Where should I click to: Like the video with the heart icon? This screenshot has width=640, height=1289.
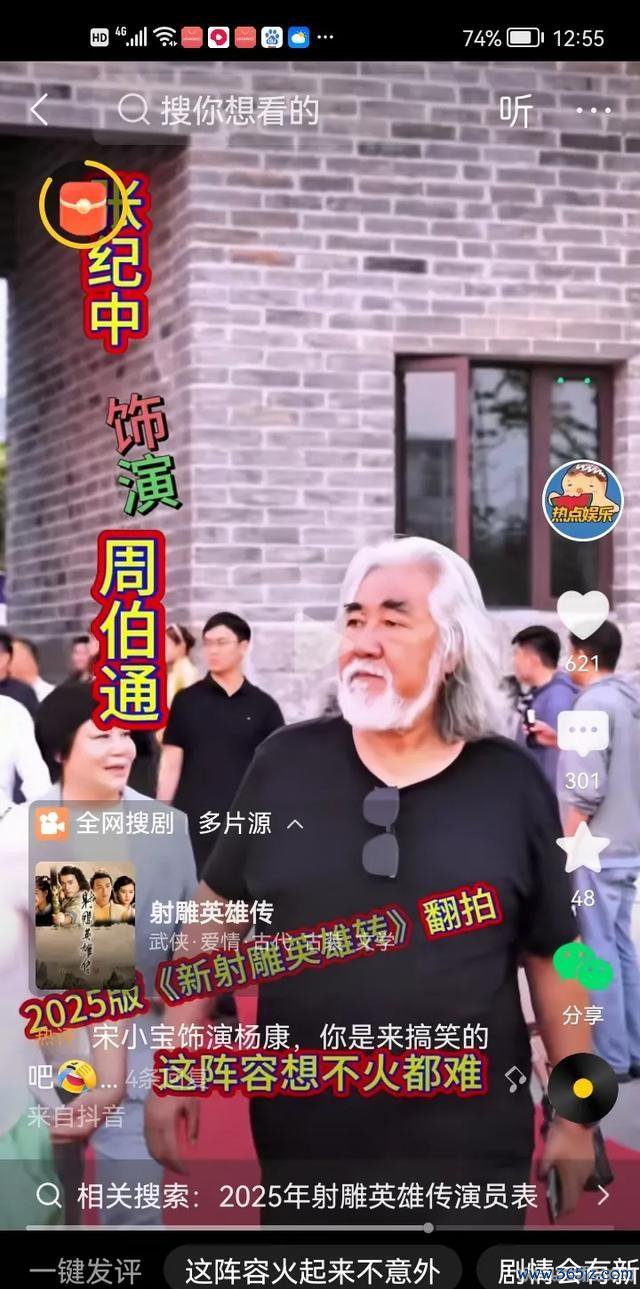click(x=582, y=615)
